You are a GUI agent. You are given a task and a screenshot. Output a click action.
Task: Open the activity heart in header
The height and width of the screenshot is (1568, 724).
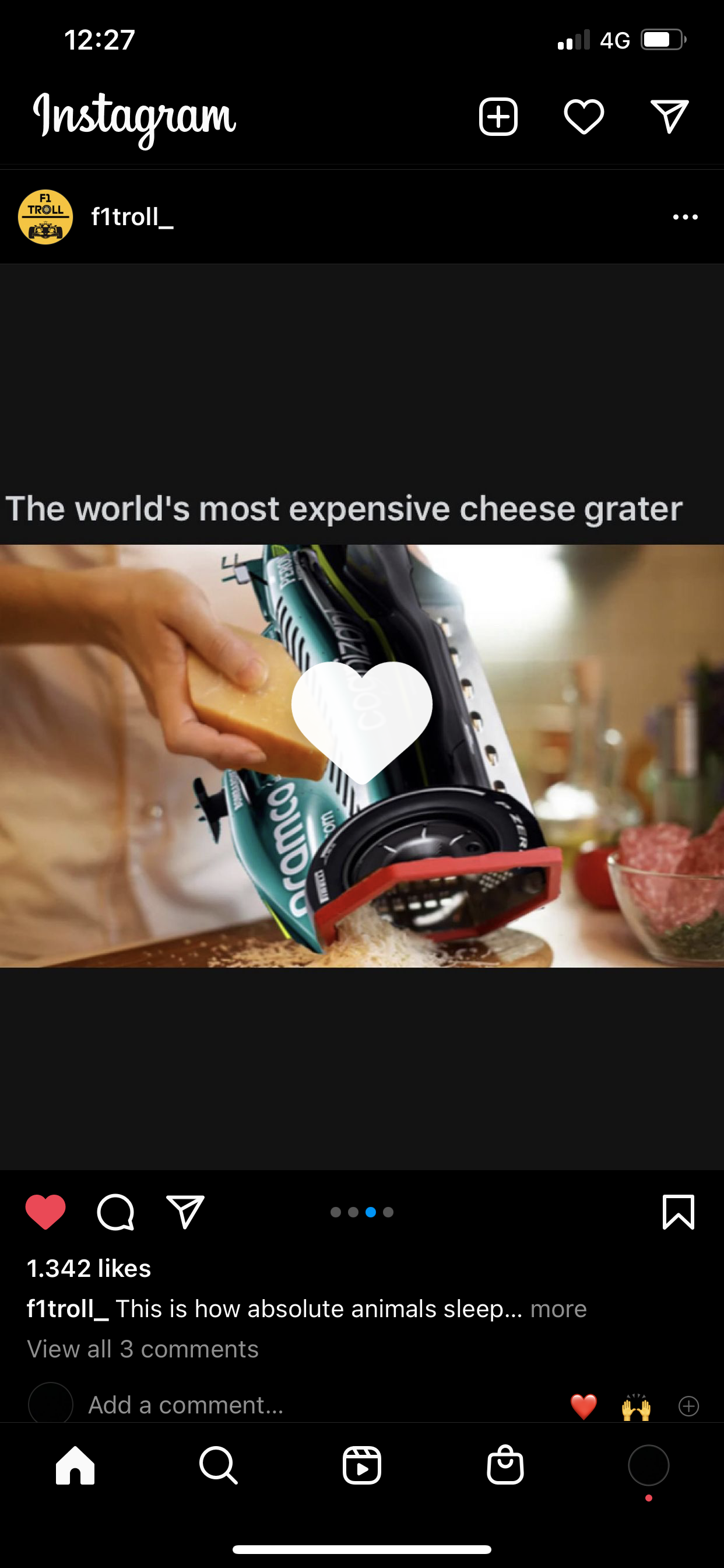coord(584,116)
